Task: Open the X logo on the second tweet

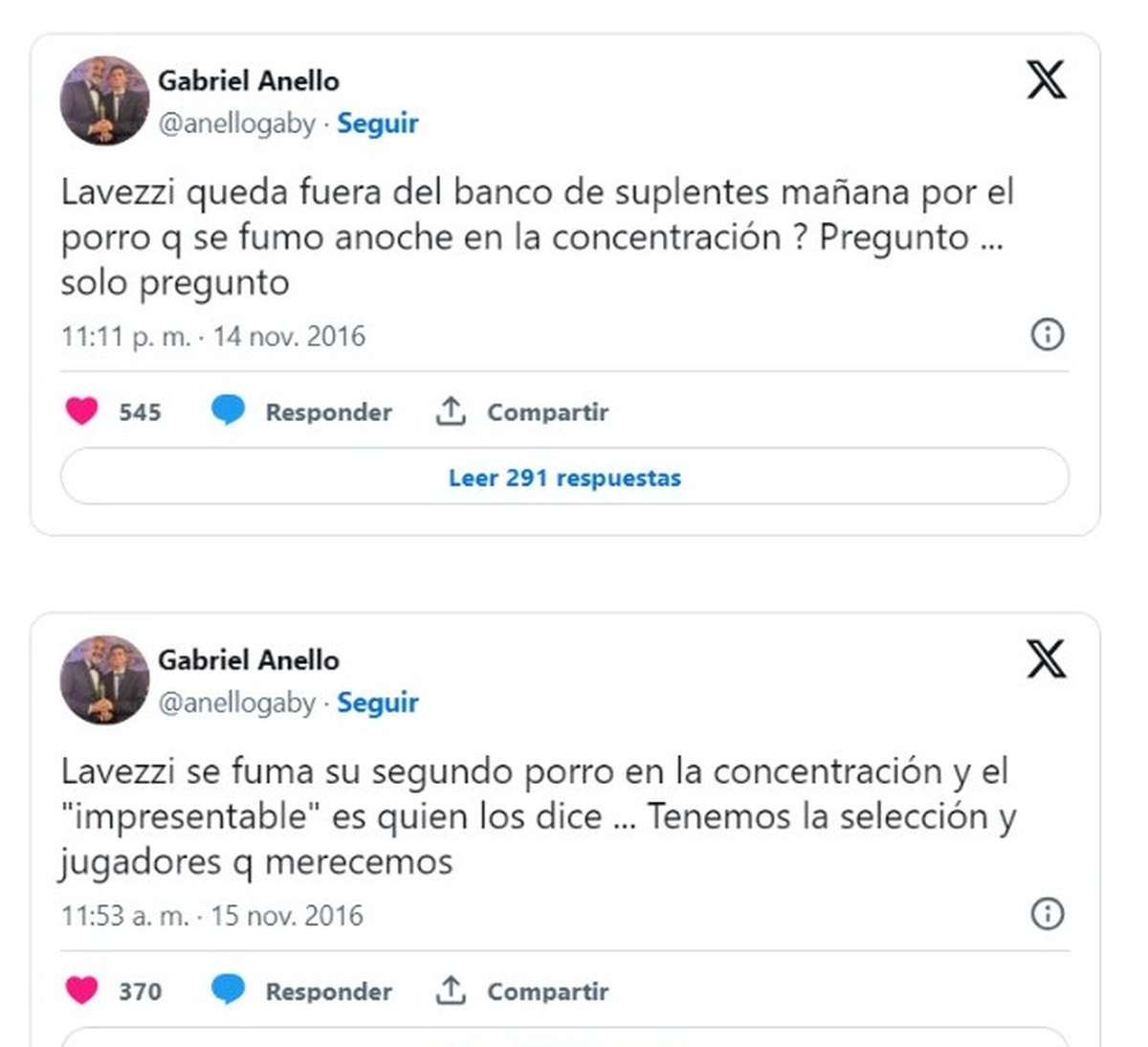Action: (x=1046, y=658)
